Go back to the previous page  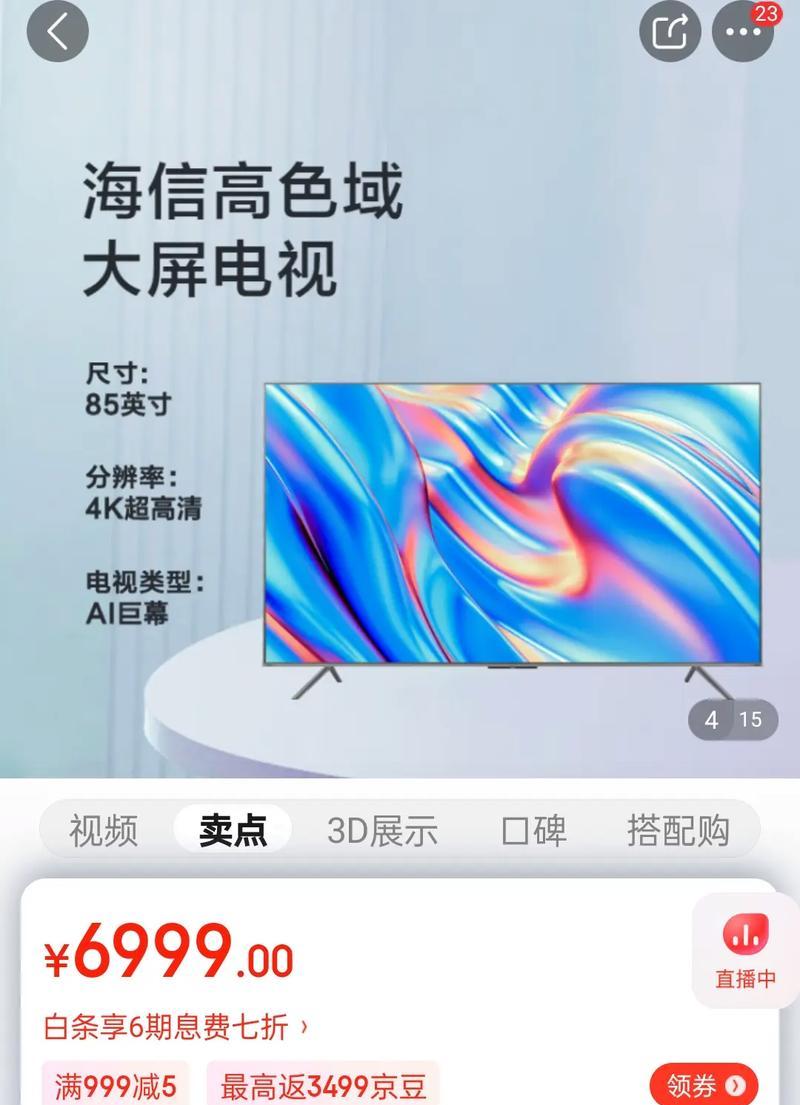(57, 32)
